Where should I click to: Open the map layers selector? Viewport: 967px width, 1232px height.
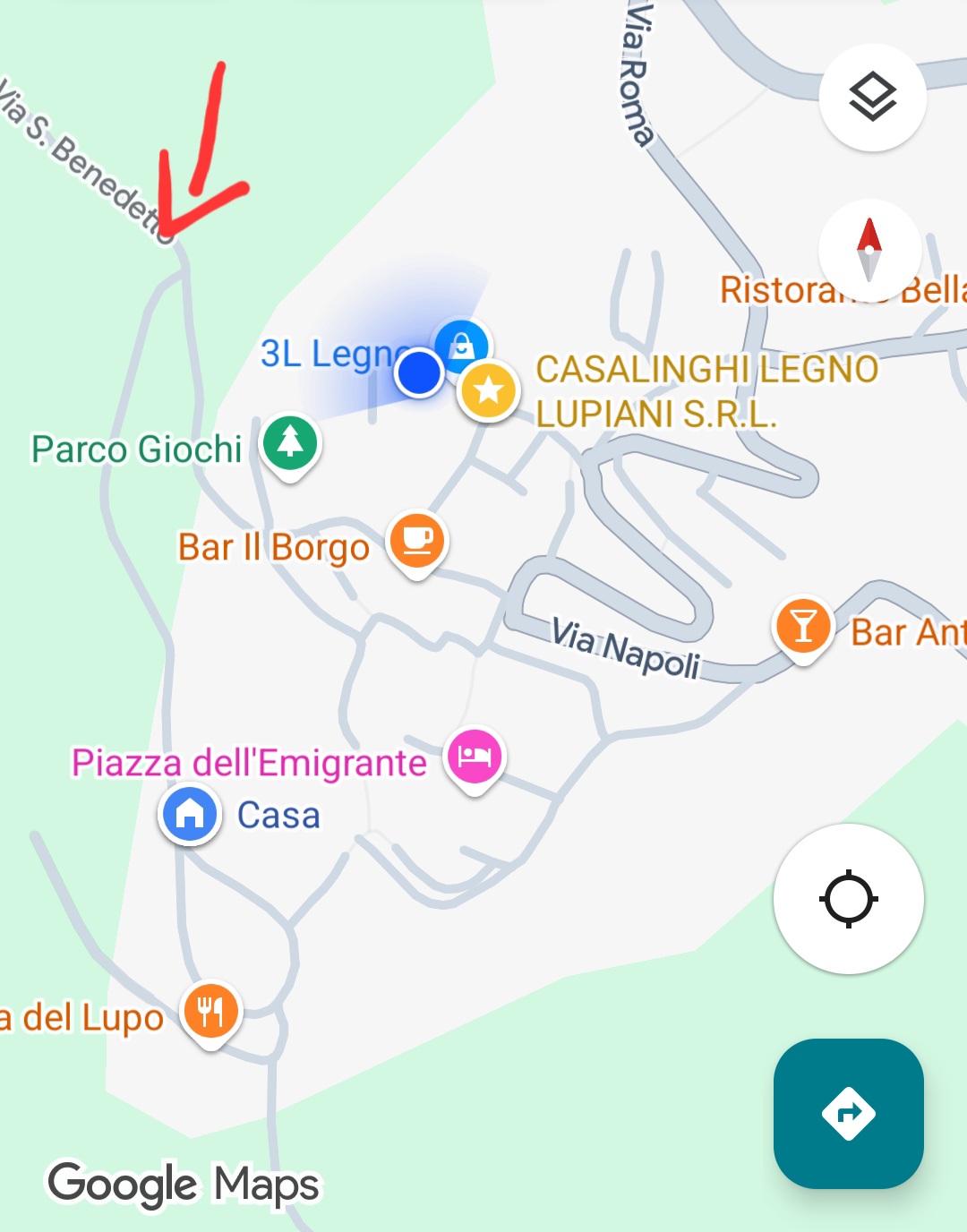872,97
